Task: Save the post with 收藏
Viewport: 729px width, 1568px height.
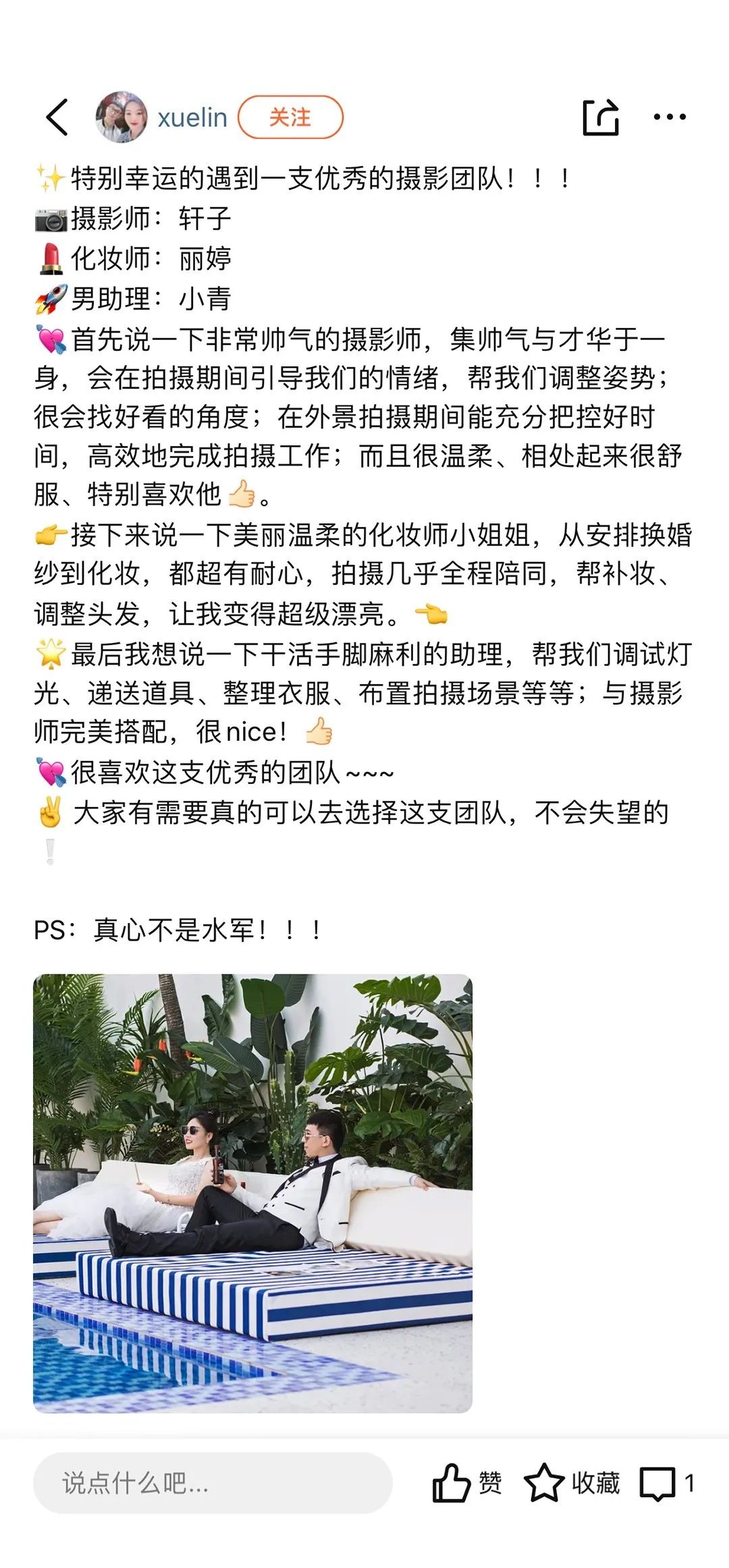Action: [x=572, y=1484]
